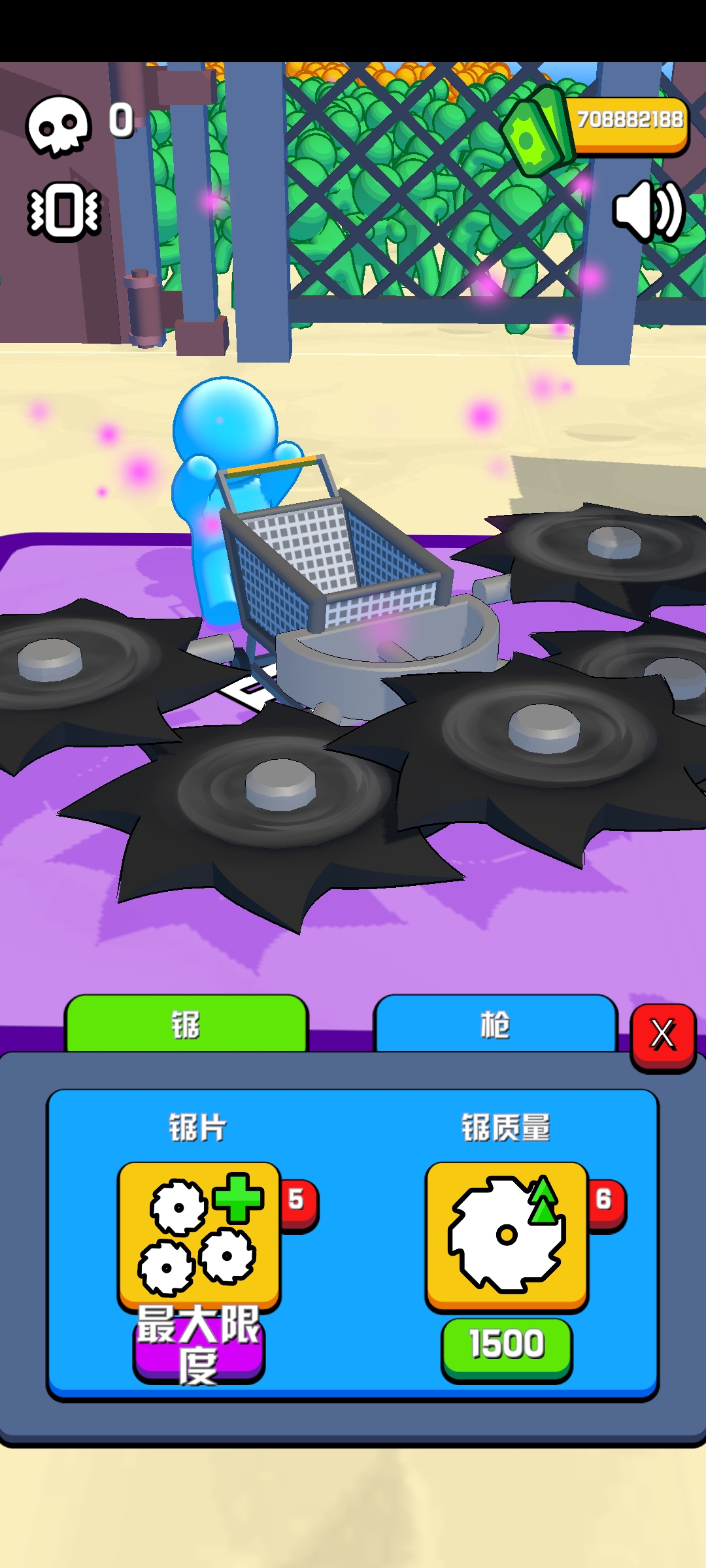Image resolution: width=706 pixels, height=1568 pixels.
Task: Mute the game sound
Action: click(x=647, y=210)
